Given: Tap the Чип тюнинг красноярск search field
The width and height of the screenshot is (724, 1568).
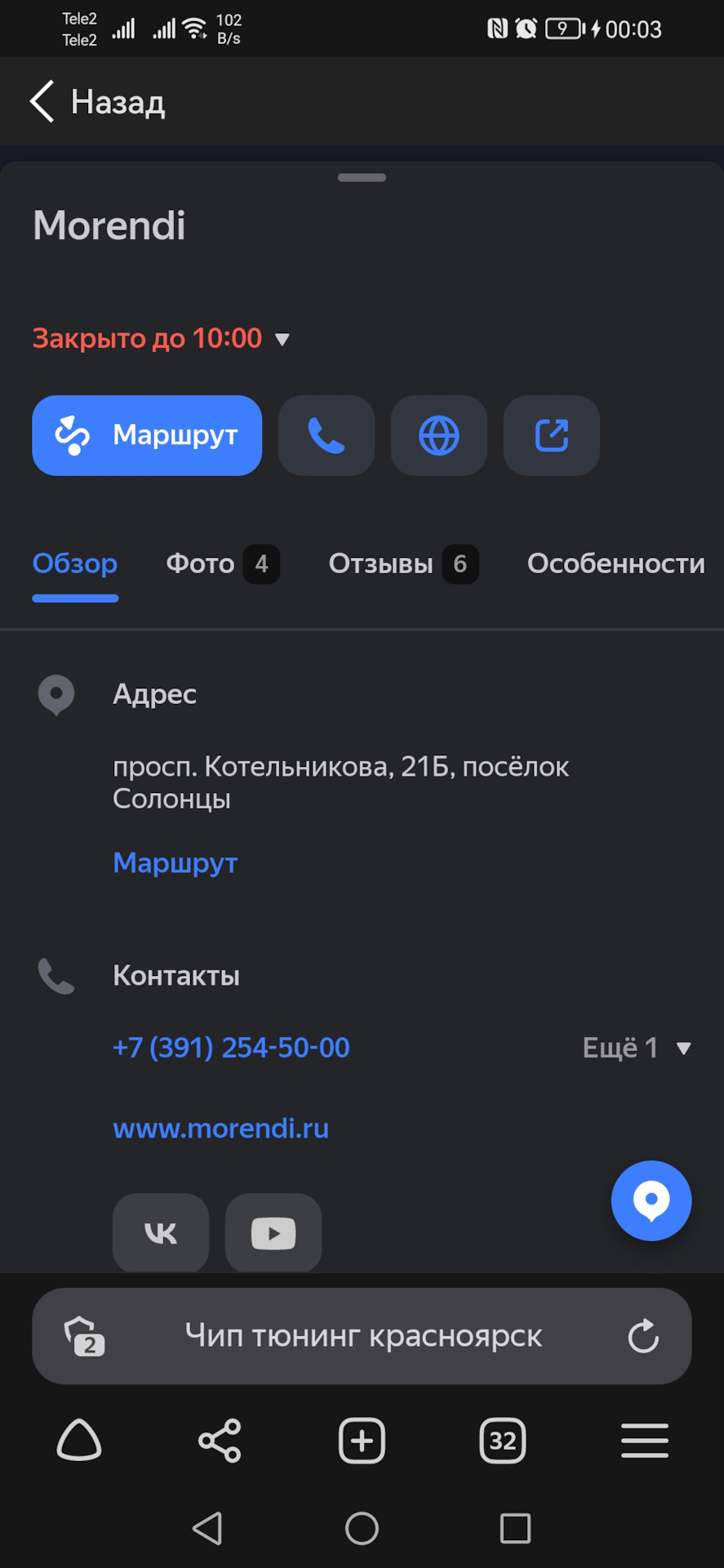Looking at the screenshot, I should coord(362,1337).
